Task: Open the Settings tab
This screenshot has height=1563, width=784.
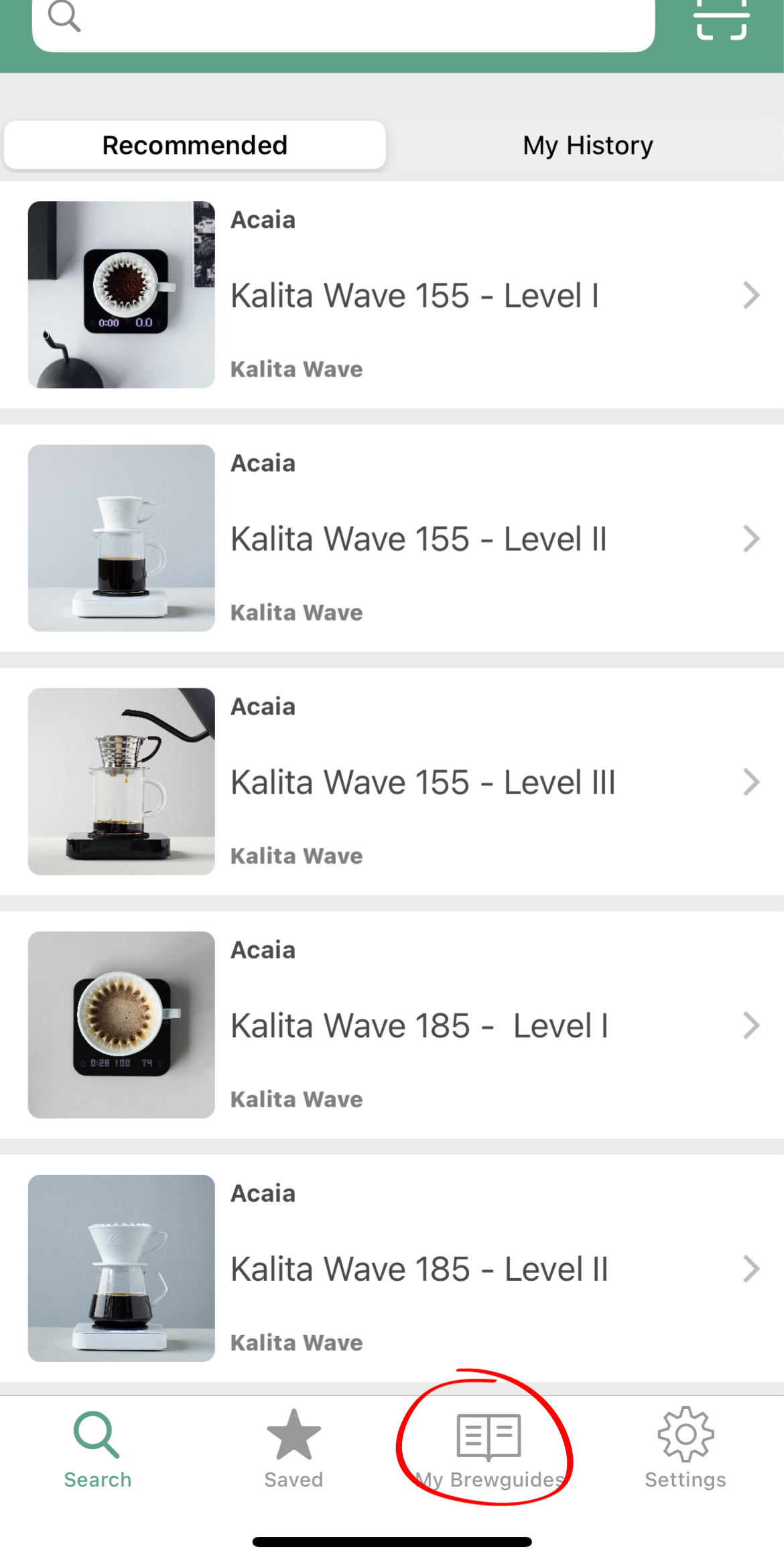Action: point(685,1449)
